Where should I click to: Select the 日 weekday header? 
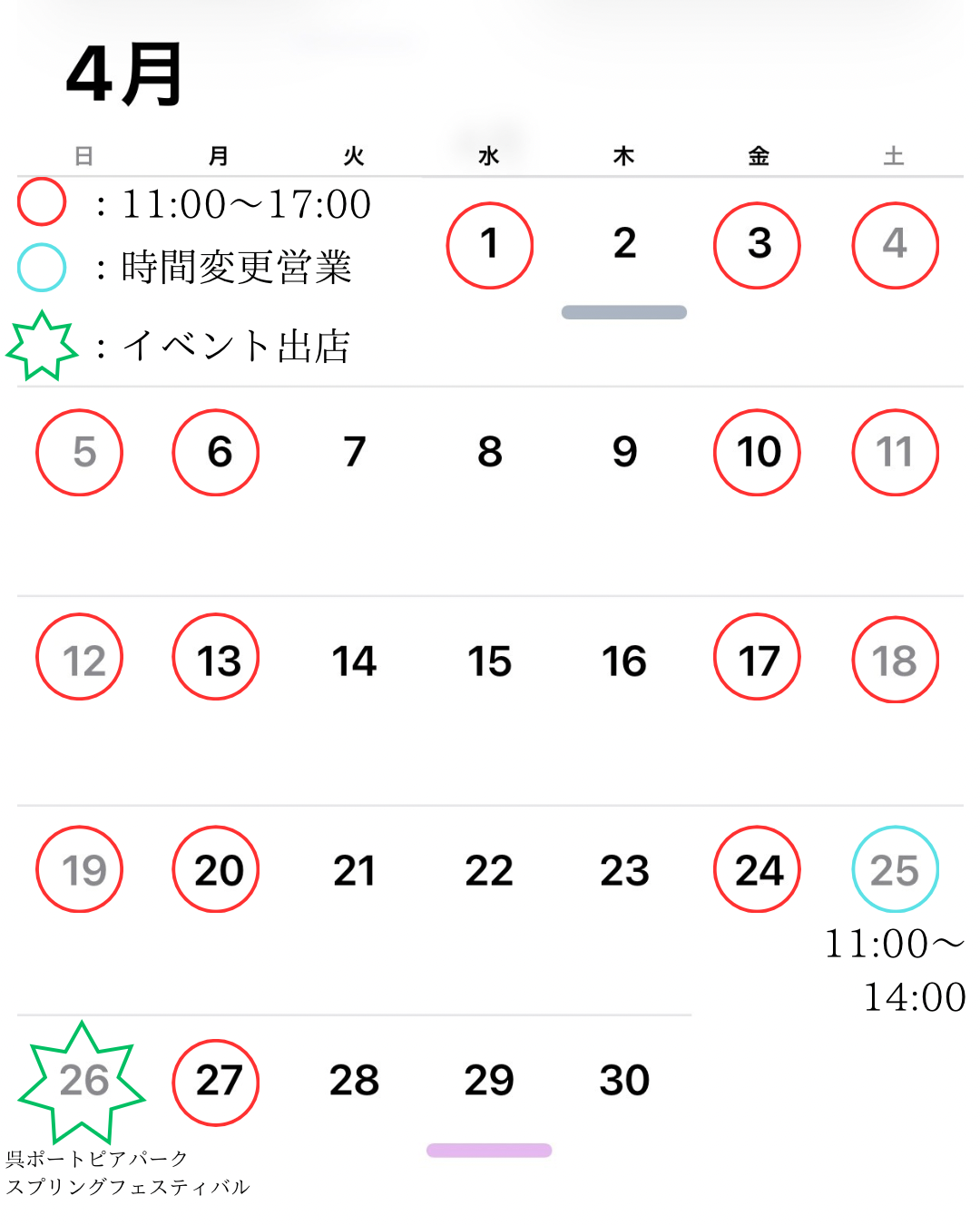pyautogui.click(x=83, y=155)
